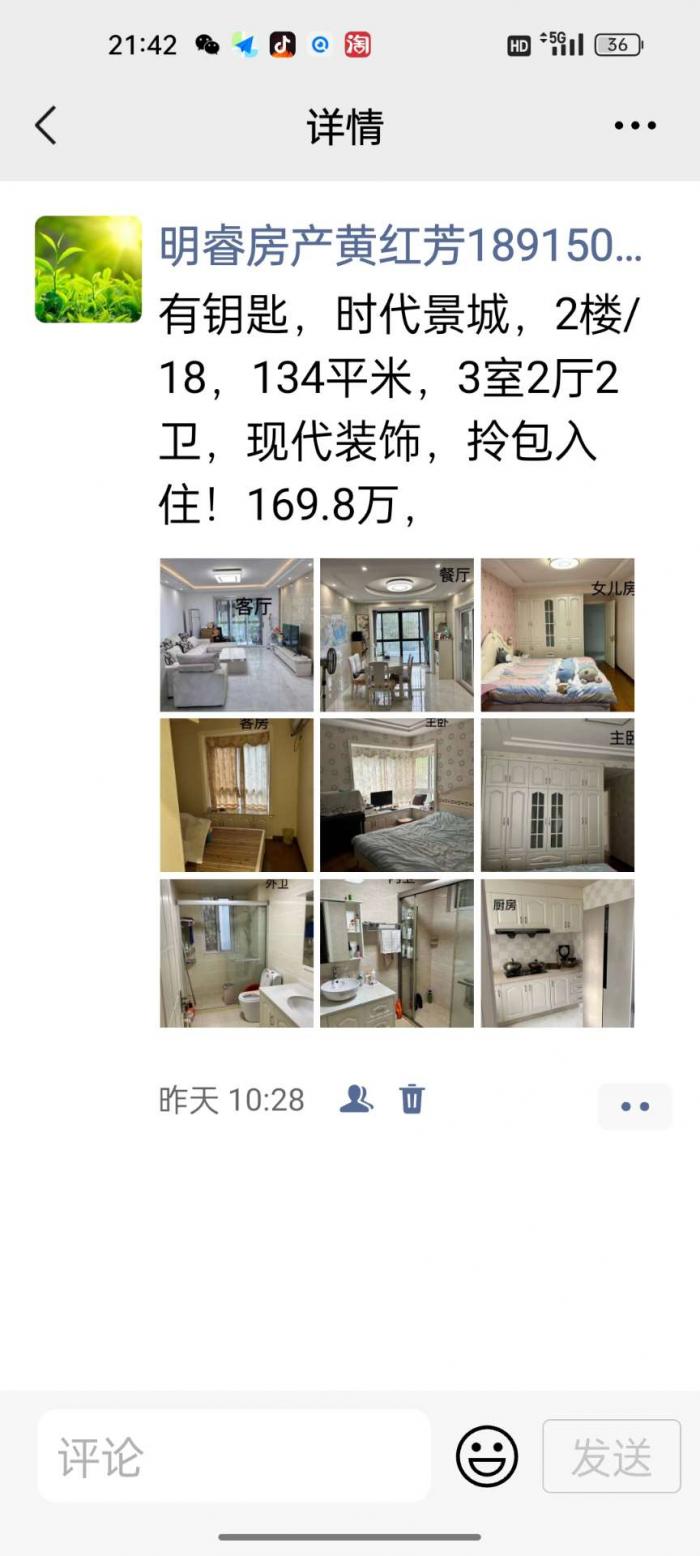Tap the 发送 send button

pos(611,1456)
